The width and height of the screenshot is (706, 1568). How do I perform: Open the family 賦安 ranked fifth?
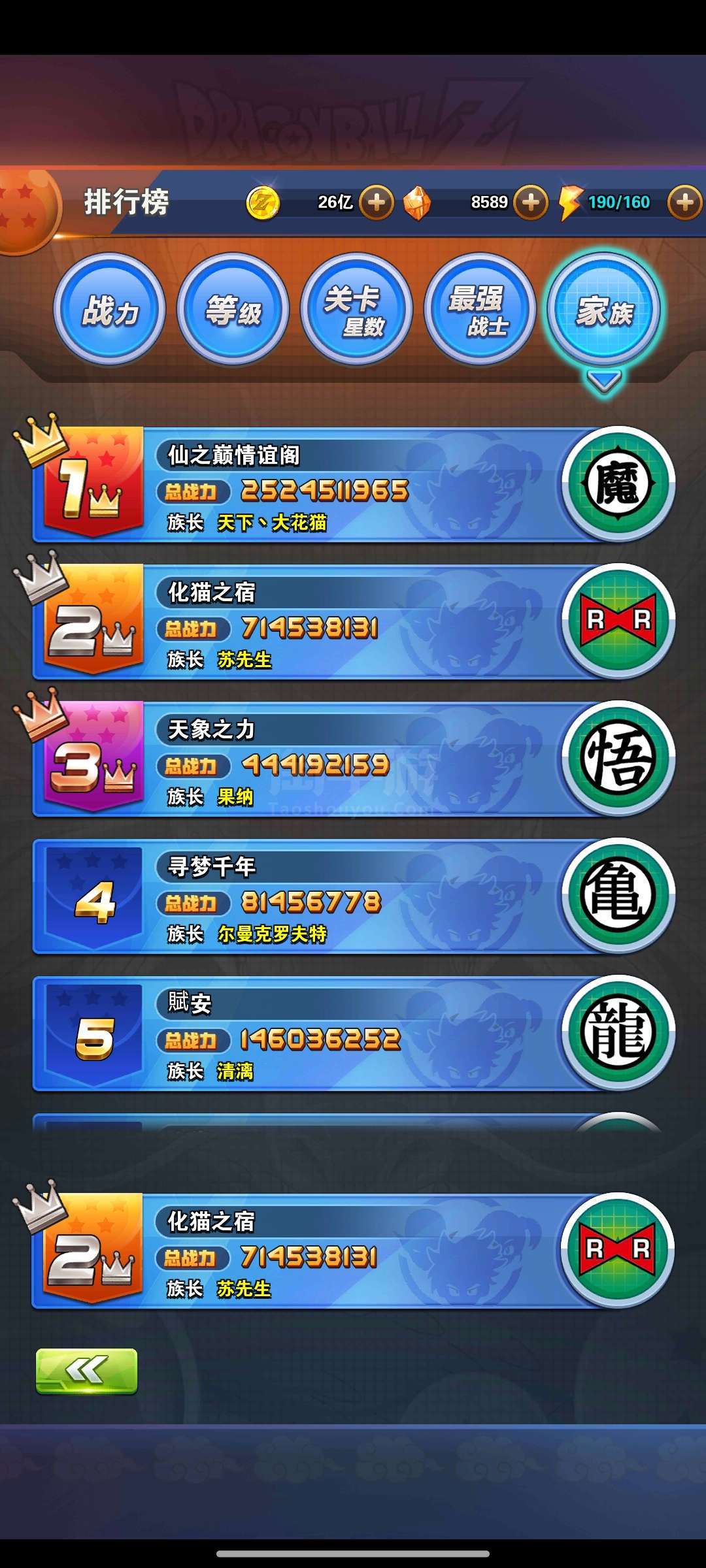[x=353, y=1035]
